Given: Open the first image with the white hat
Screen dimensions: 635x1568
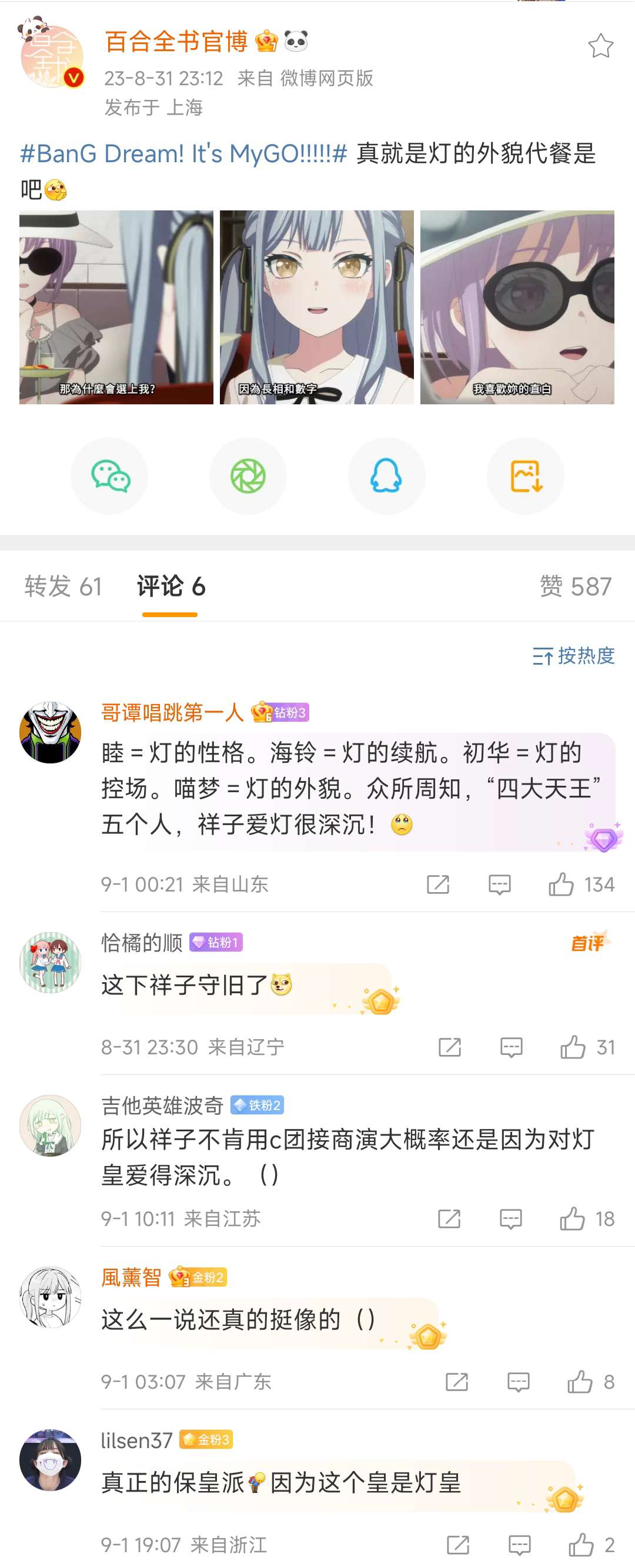Looking at the screenshot, I should pyautogui.click(x=116, y=307).
